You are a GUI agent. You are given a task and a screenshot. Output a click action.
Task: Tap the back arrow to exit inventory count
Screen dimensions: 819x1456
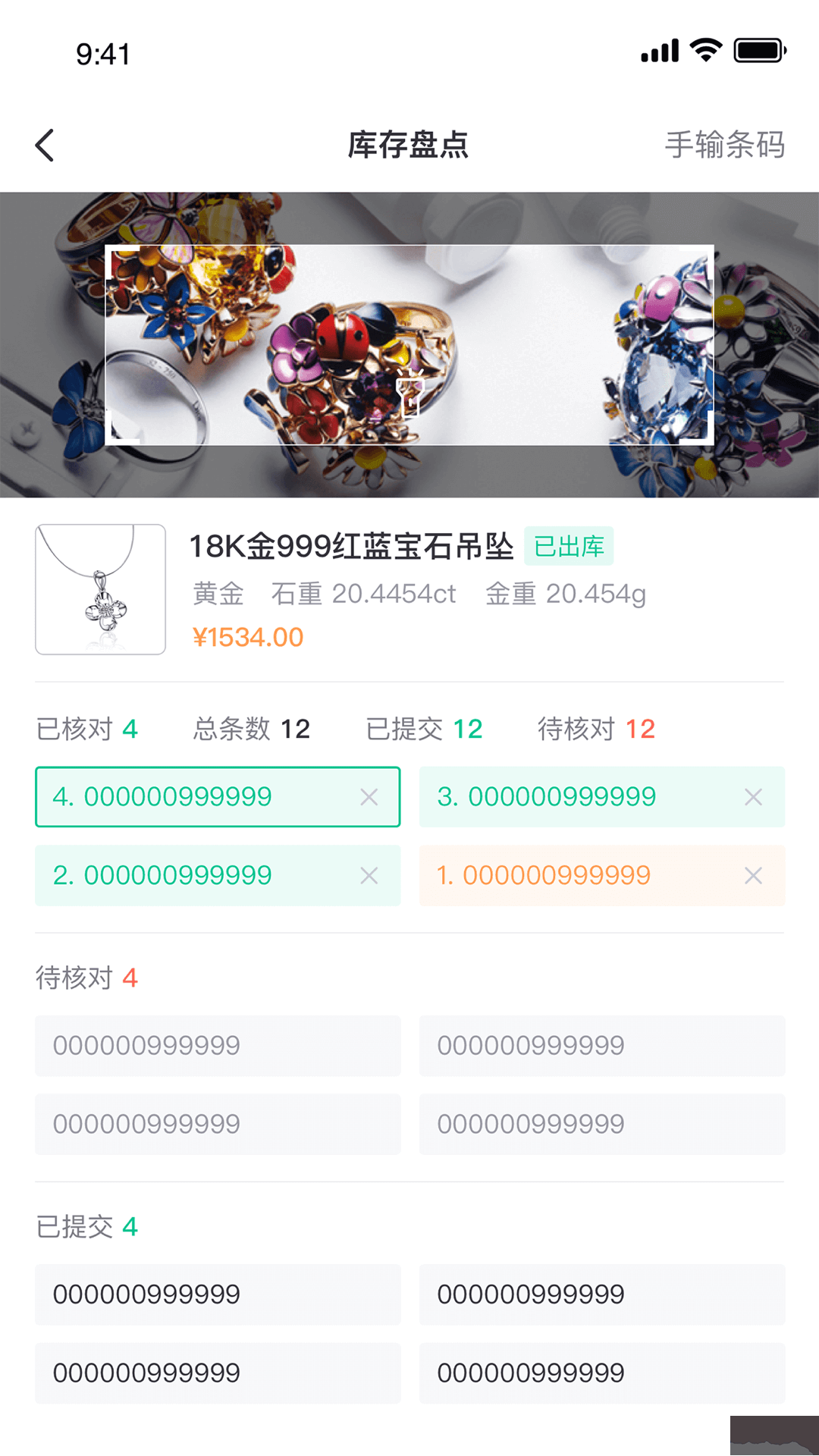[x=45, y=144]
